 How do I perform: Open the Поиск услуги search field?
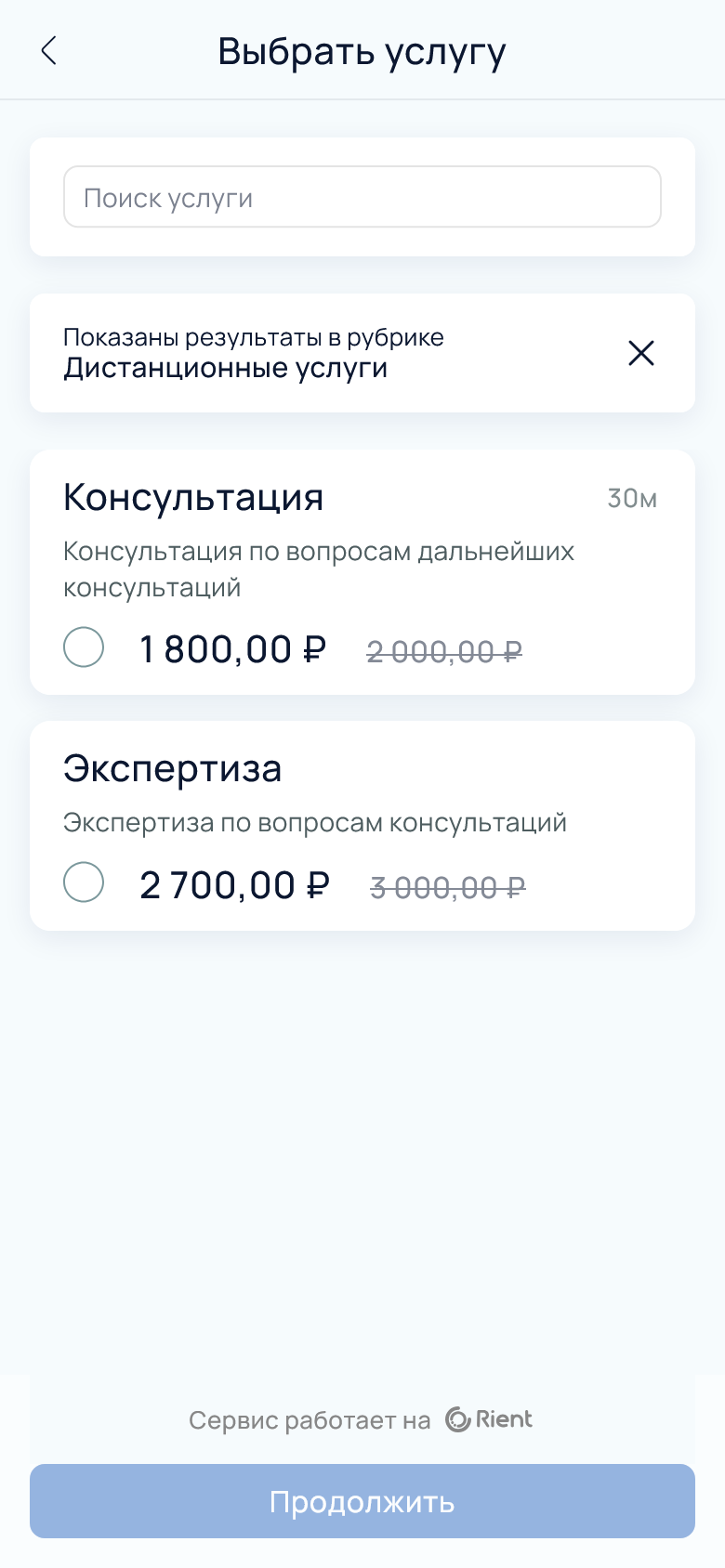pos(362,196)
